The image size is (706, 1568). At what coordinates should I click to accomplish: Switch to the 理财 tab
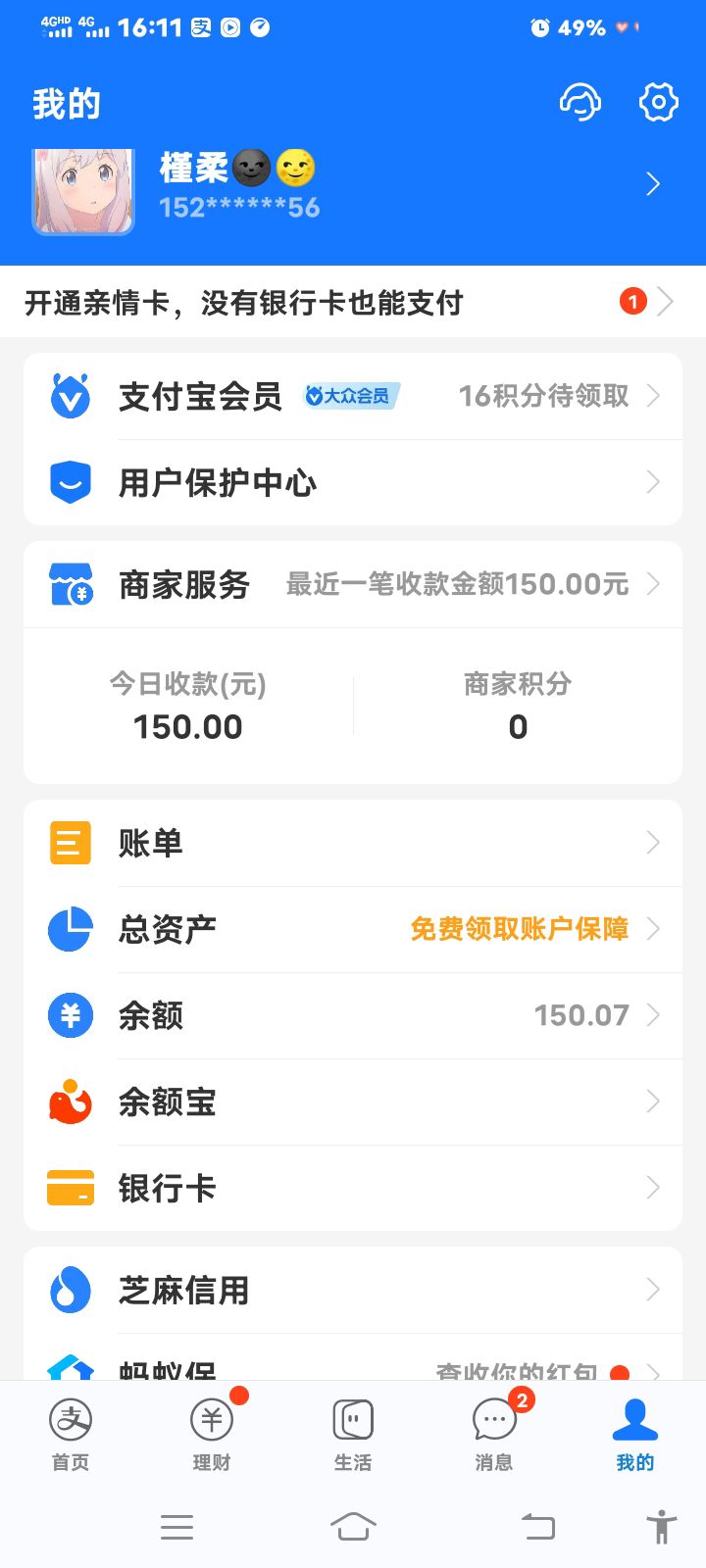click(212, 1433)
